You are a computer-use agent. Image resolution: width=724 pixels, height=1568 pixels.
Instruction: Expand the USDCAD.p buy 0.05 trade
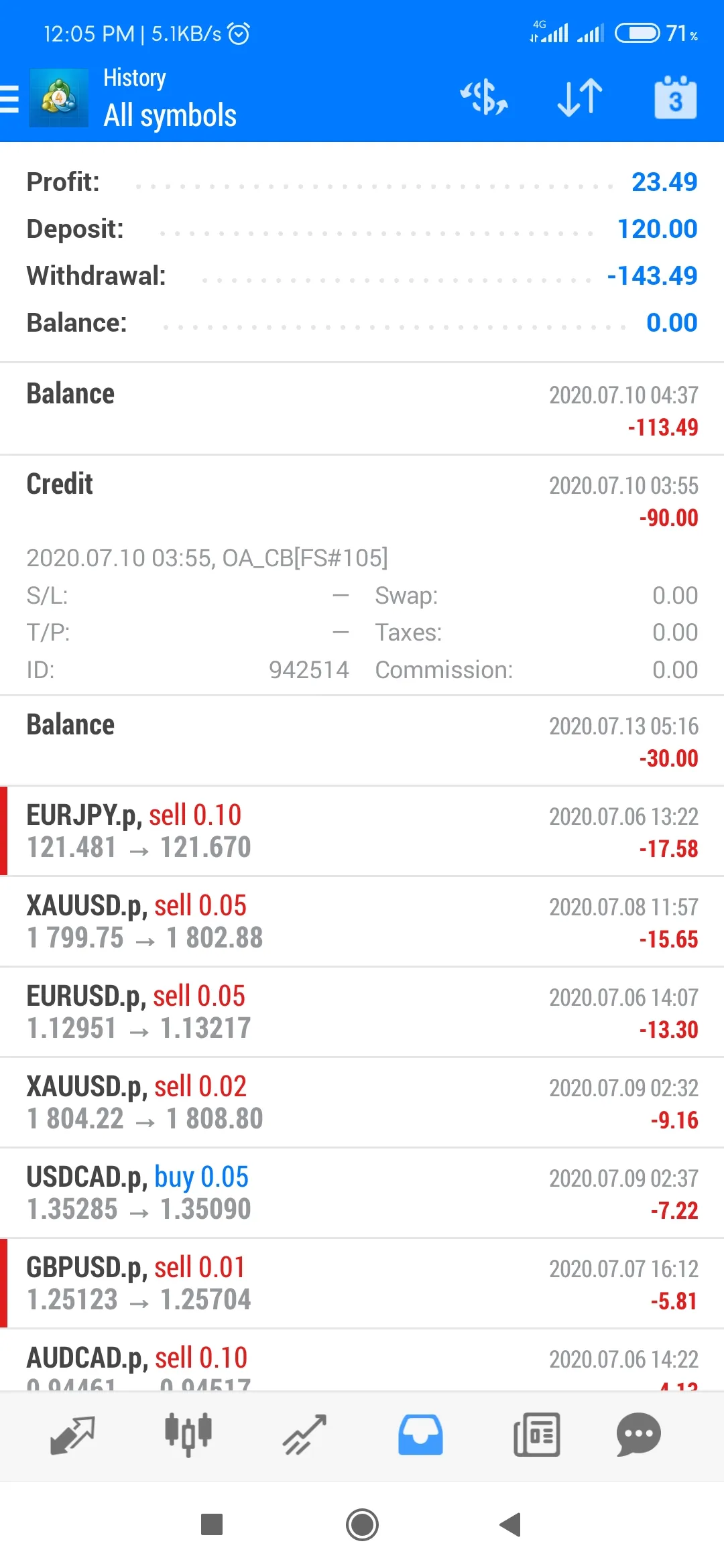tap(362, 1193)
